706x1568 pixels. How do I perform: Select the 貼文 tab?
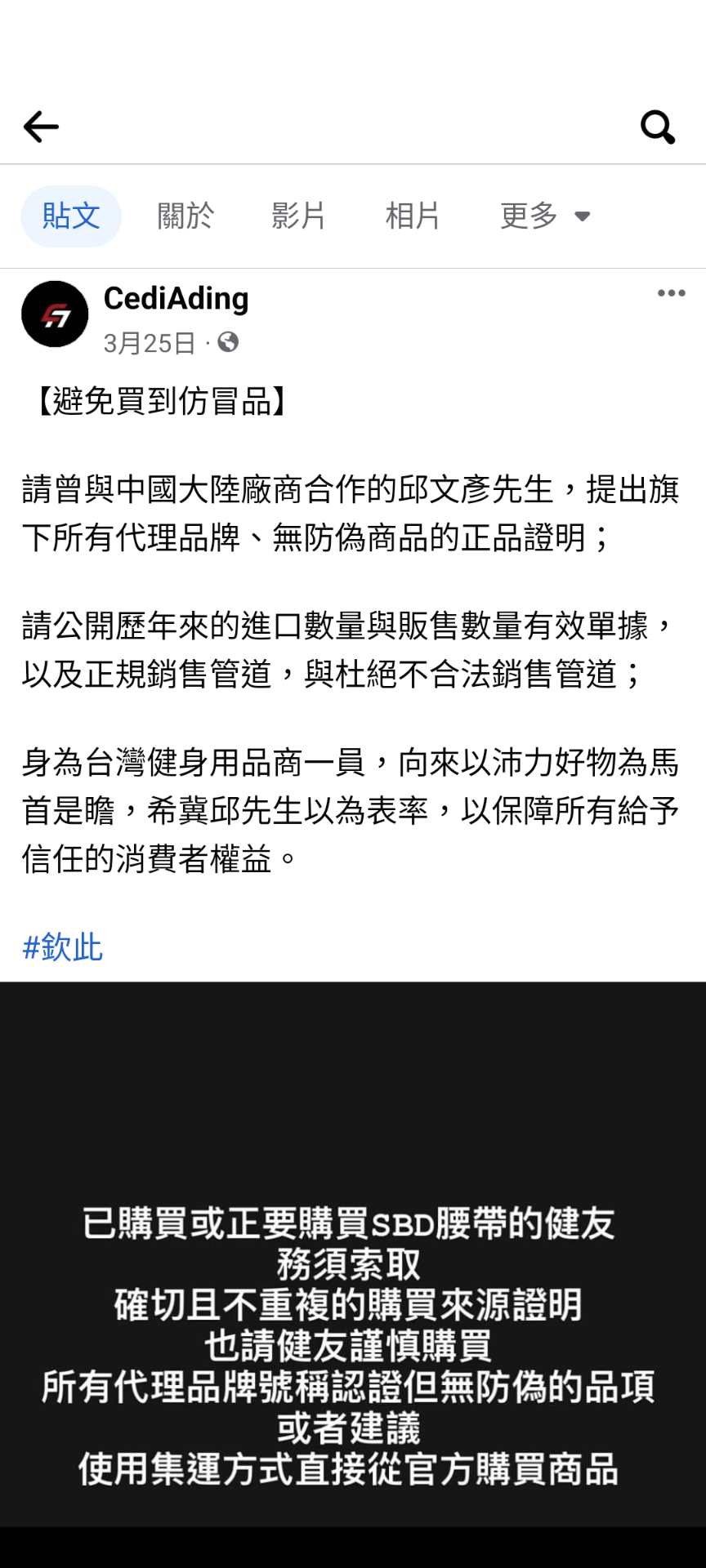click(71, 216)
